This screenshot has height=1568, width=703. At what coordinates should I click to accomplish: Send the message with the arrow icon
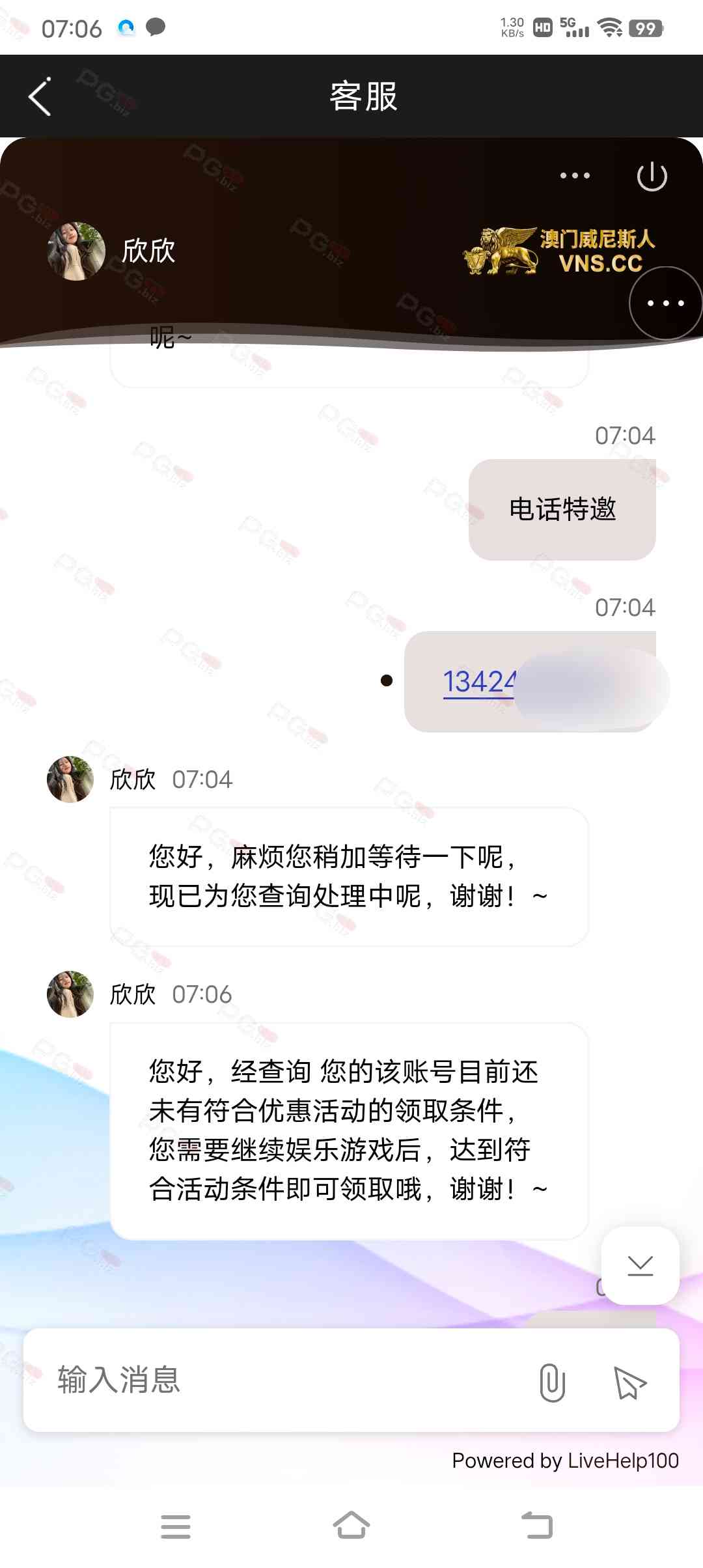(x=629, y=1382)
